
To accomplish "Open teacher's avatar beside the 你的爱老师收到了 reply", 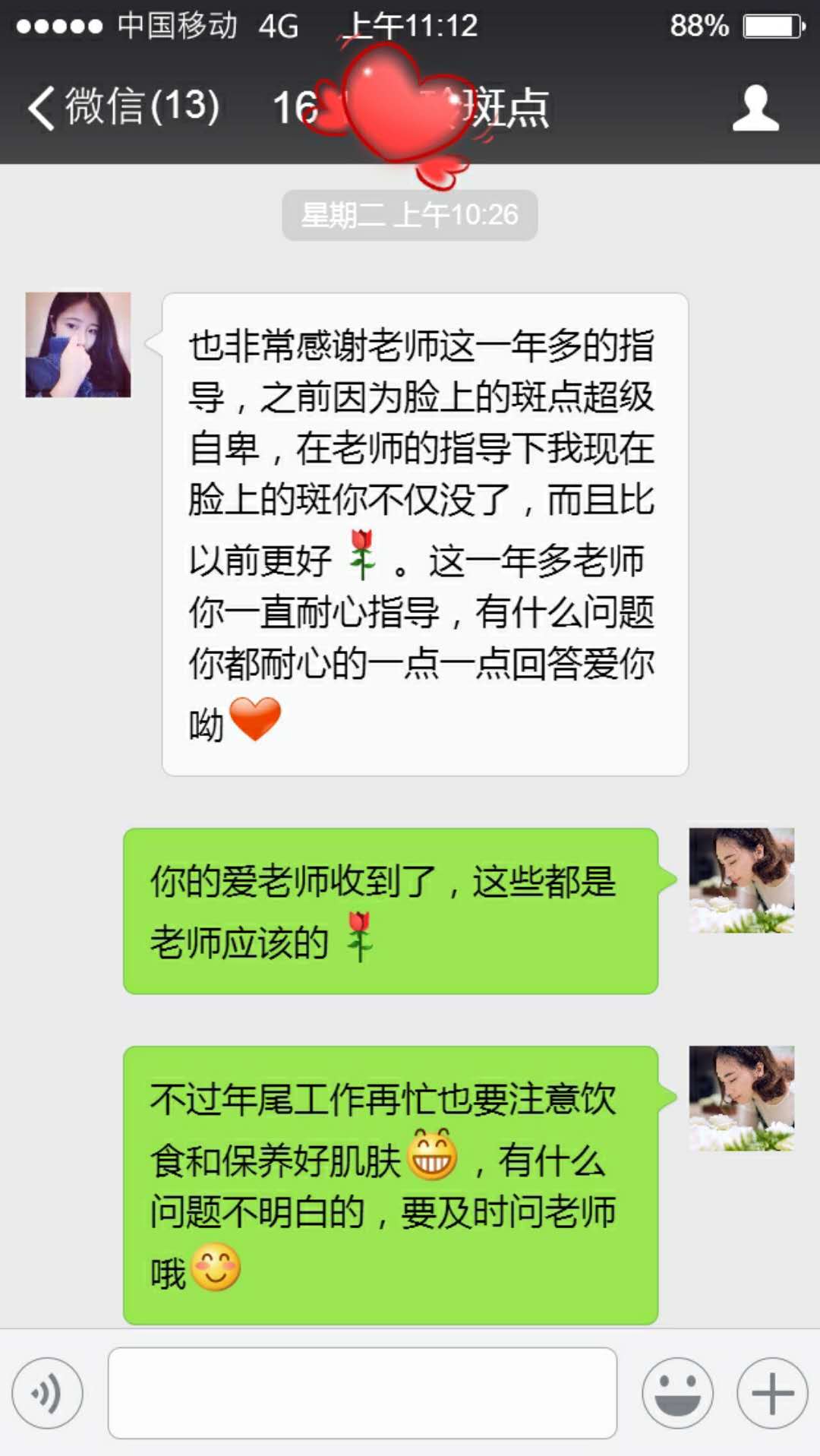I will click(741, 880).
